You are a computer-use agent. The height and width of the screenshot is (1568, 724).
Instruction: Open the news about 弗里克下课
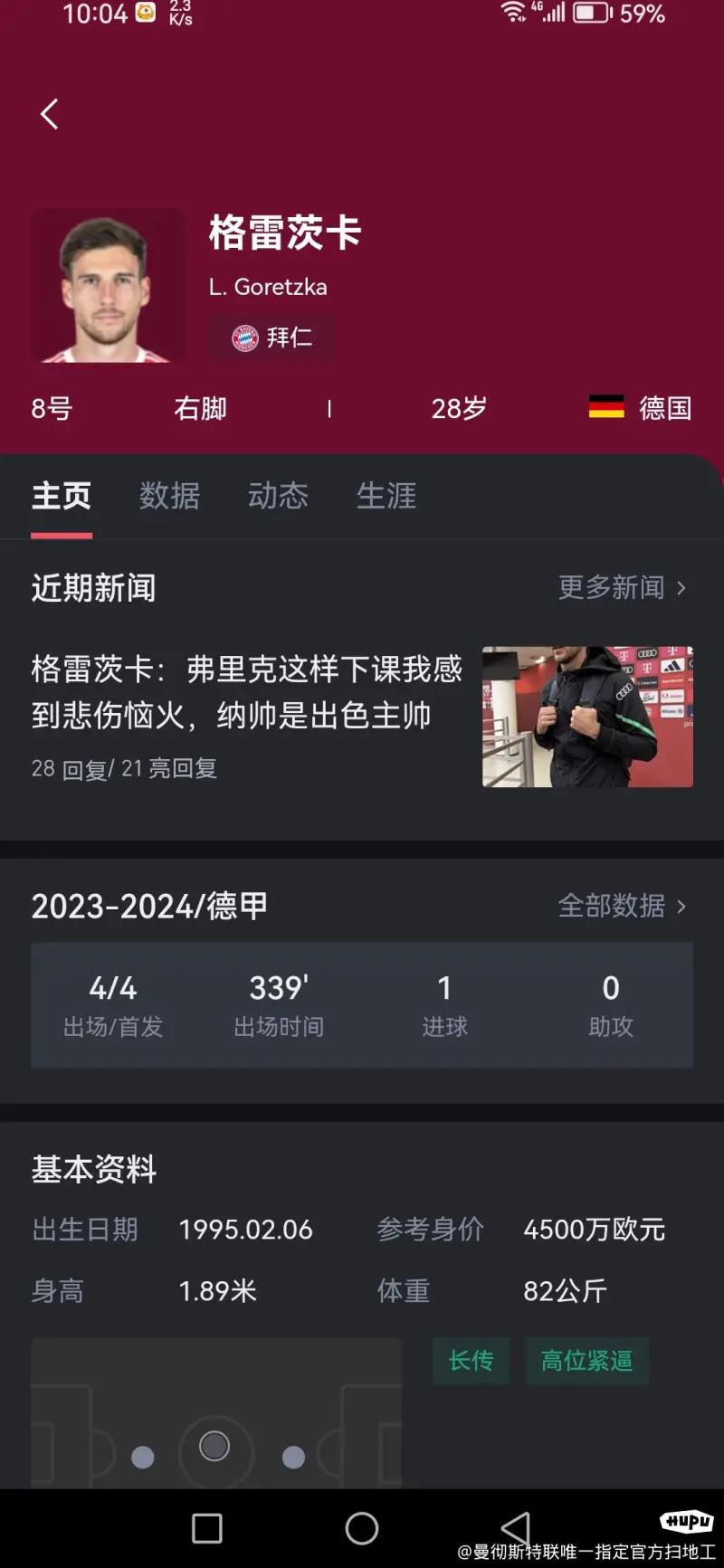pos(247,692)
